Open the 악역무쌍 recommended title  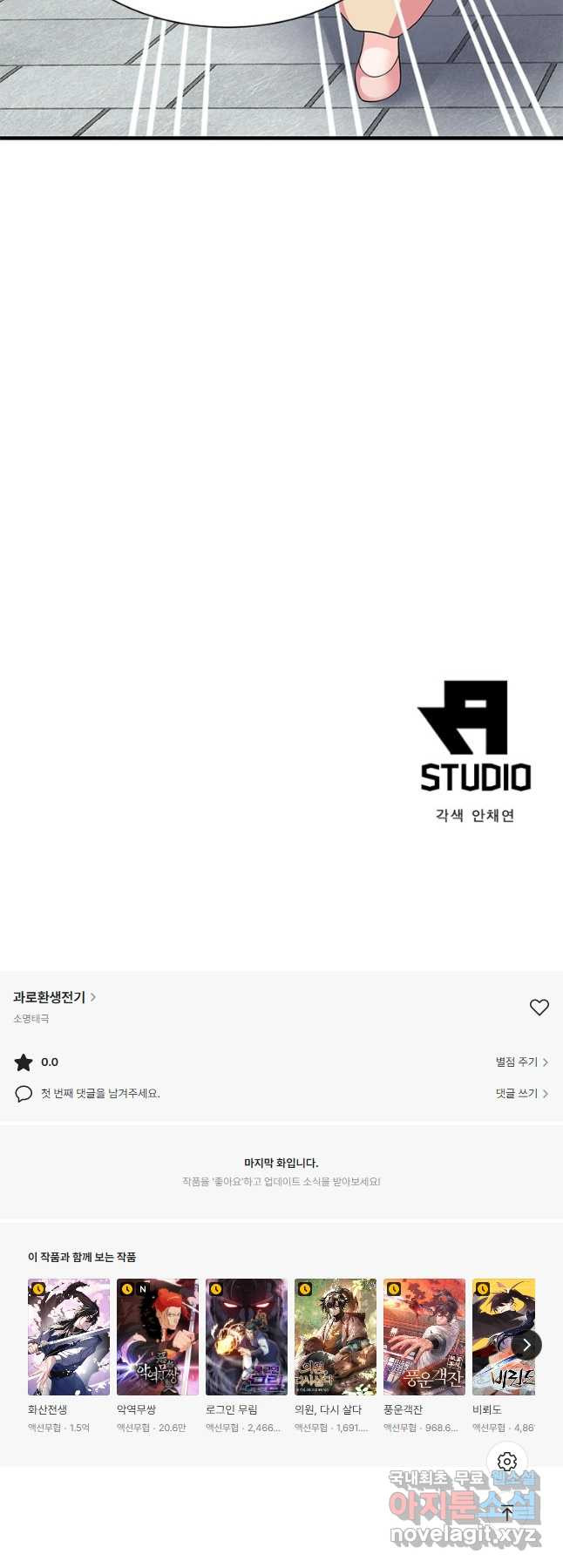tap(158, 1337)
